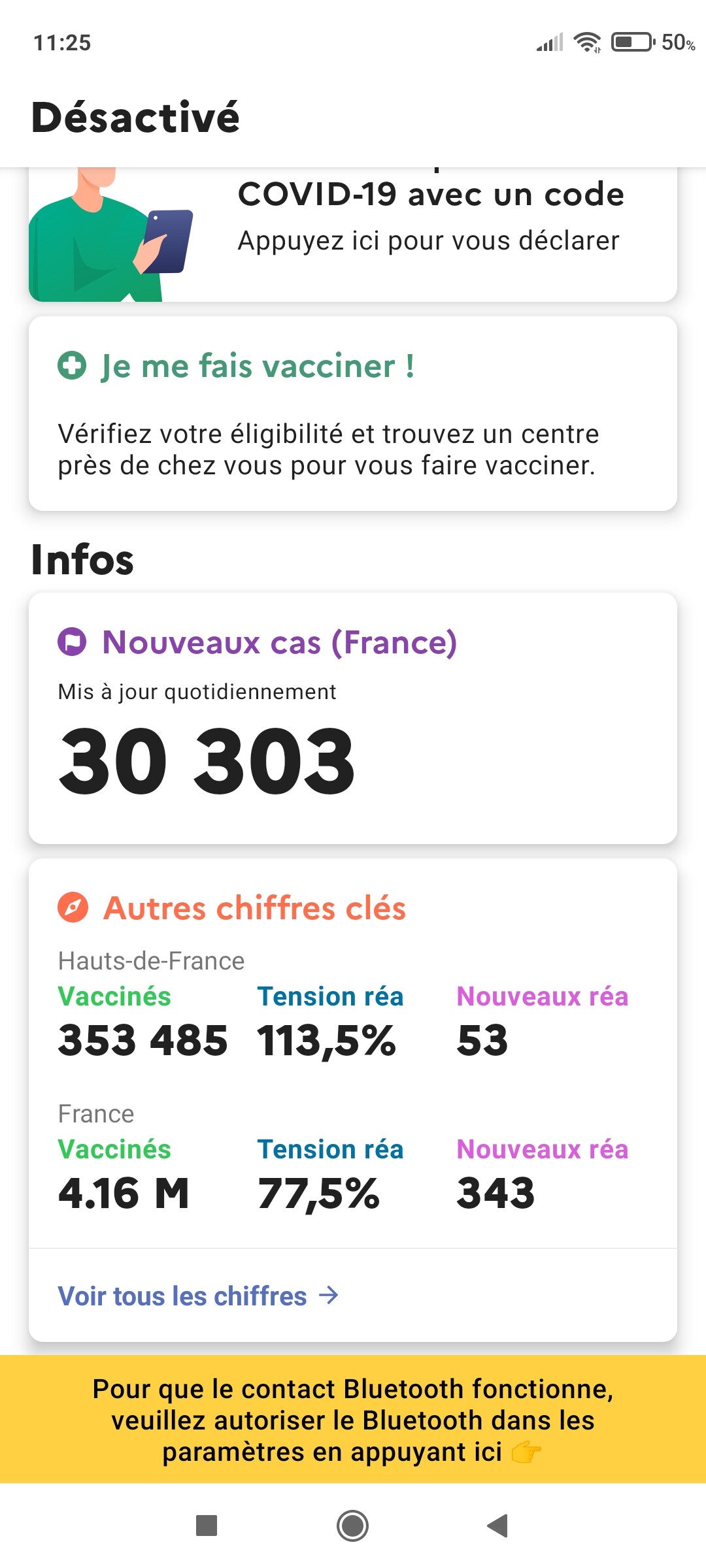Open the Nouveaux cas (France) card
This screenshot has height=1568, width=706.
pyautogui.click(x=353, y=718)
